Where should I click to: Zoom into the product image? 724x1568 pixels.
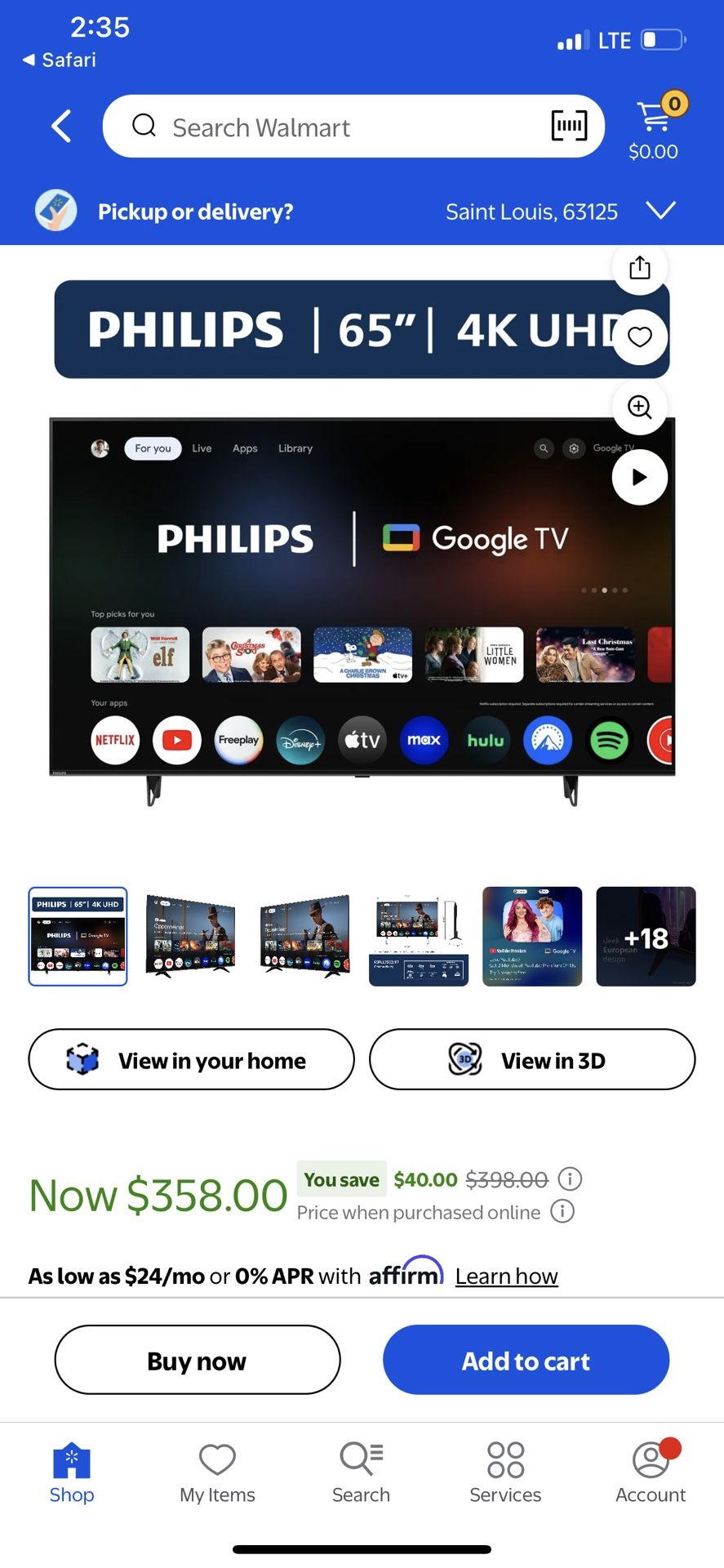(640, 407)
